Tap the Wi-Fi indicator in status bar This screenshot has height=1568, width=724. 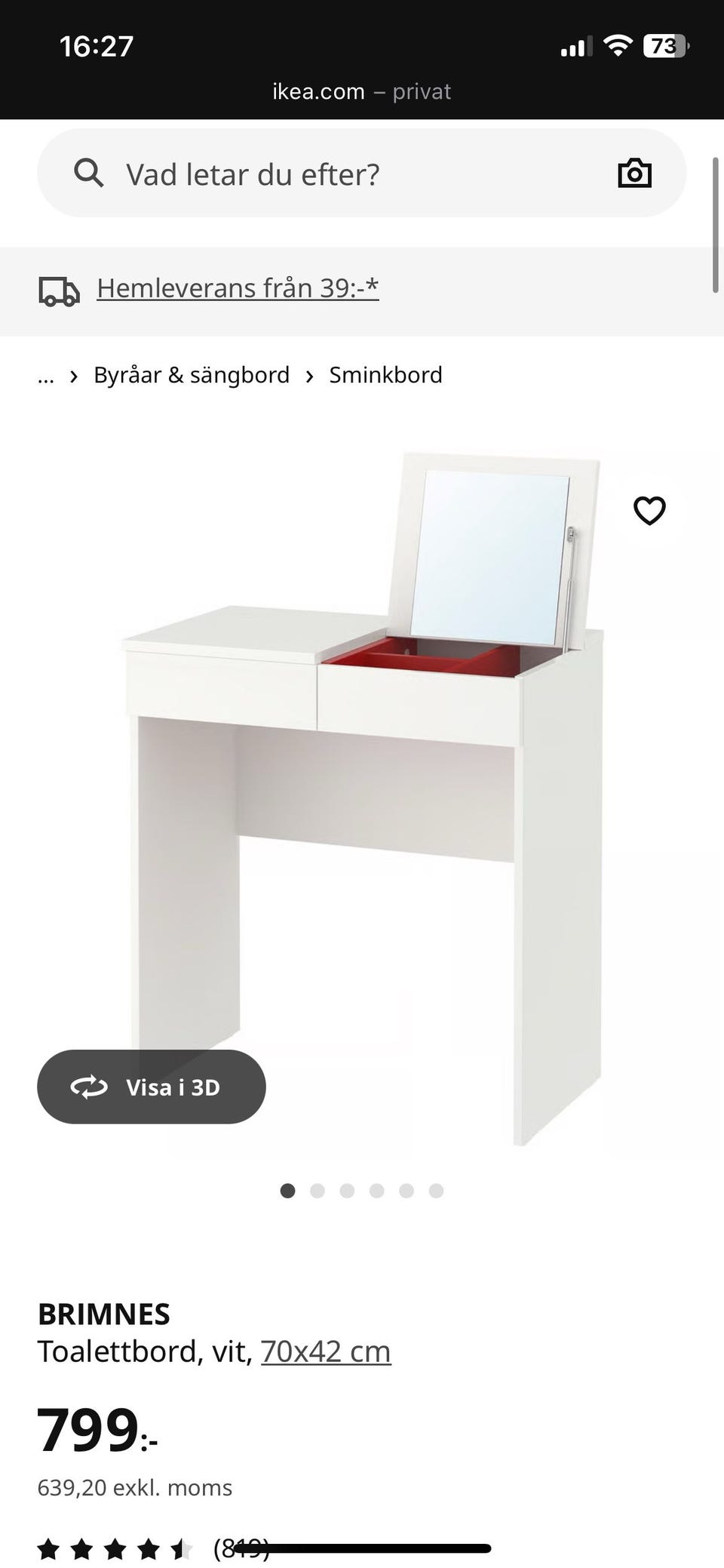point(617,43)
